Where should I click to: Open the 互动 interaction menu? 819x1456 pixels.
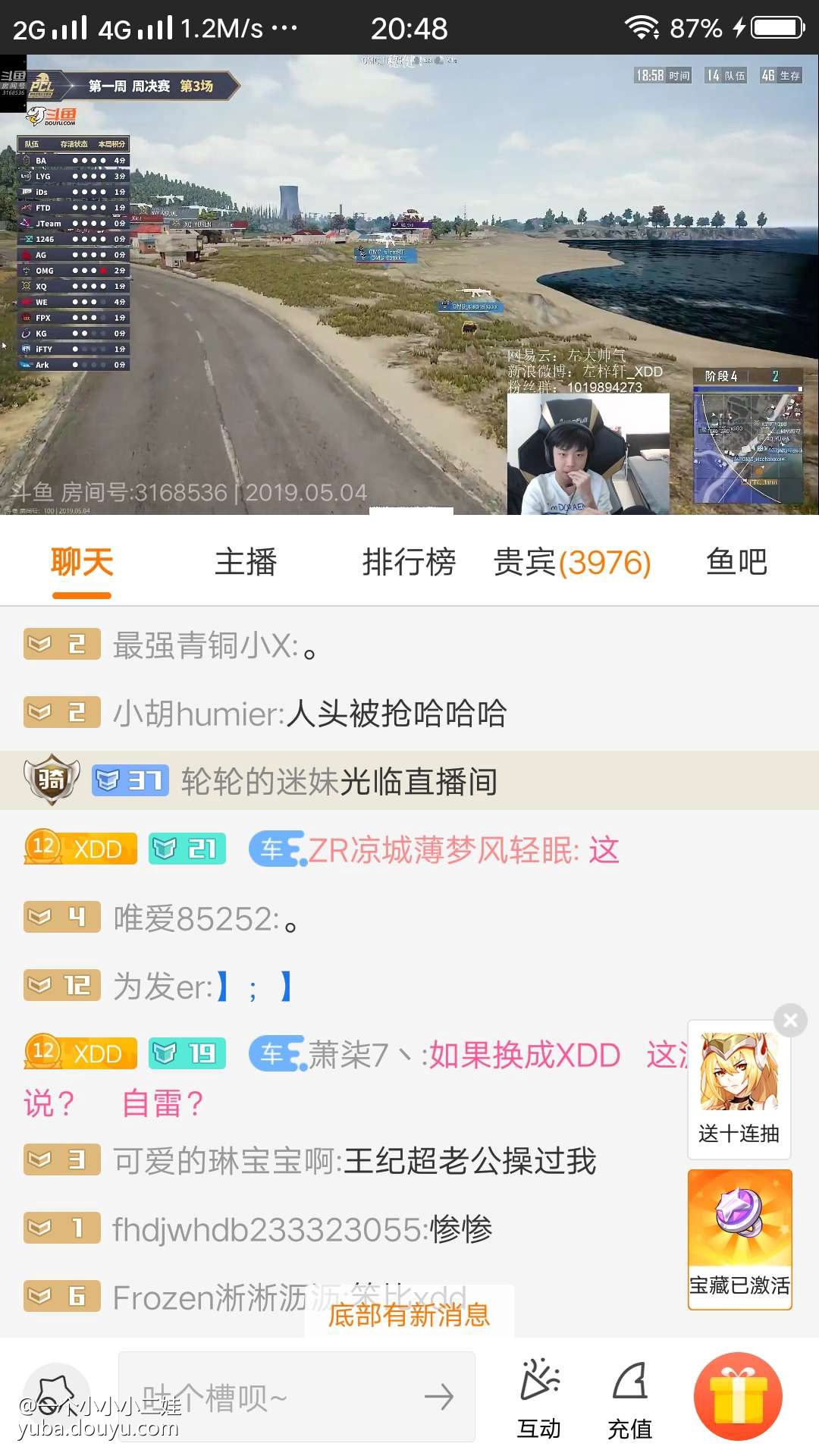pyautogui.click(x=539, y=1398)
